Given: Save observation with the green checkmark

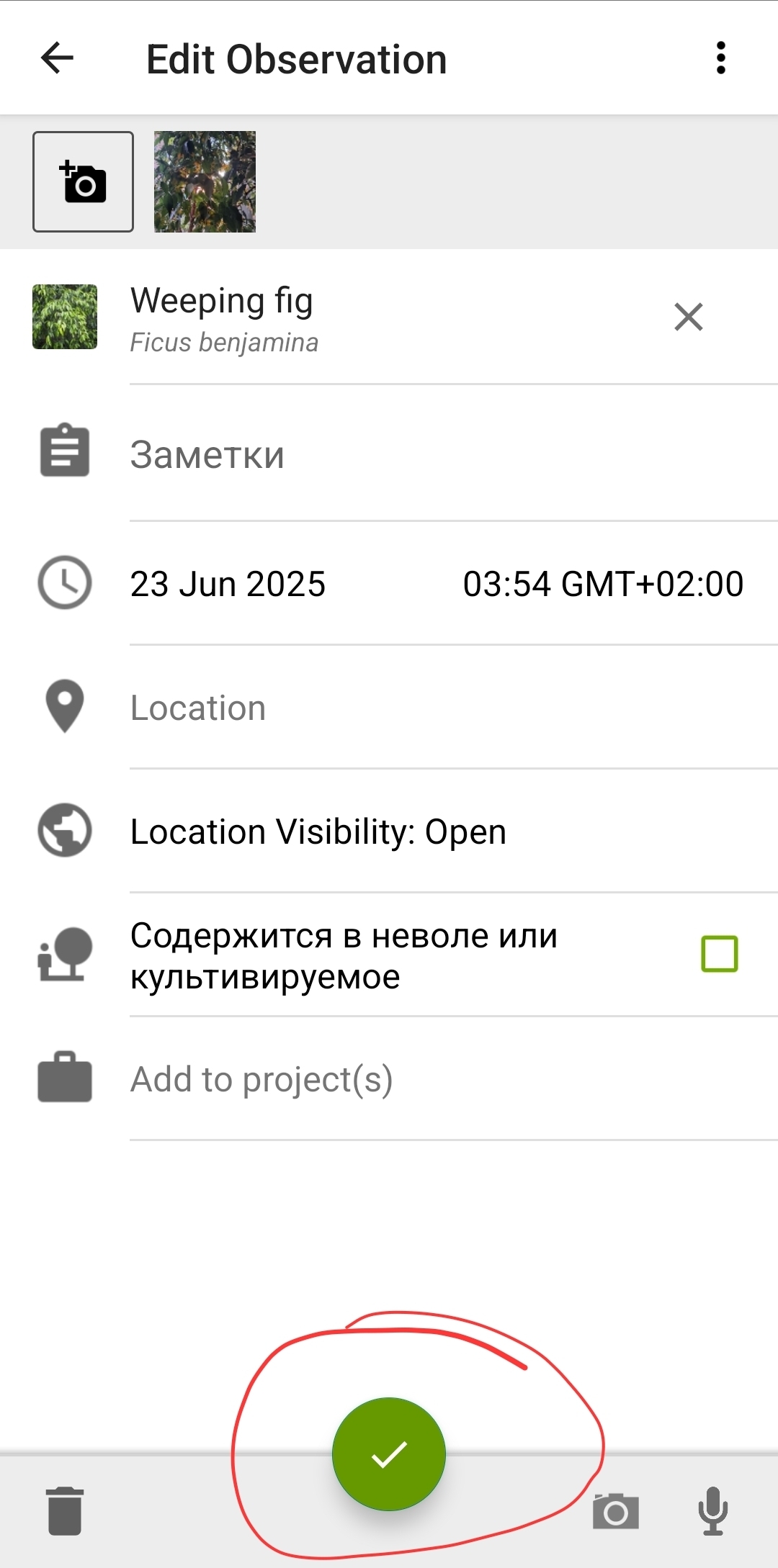Looking at the screenshot, I should 389,1454.
